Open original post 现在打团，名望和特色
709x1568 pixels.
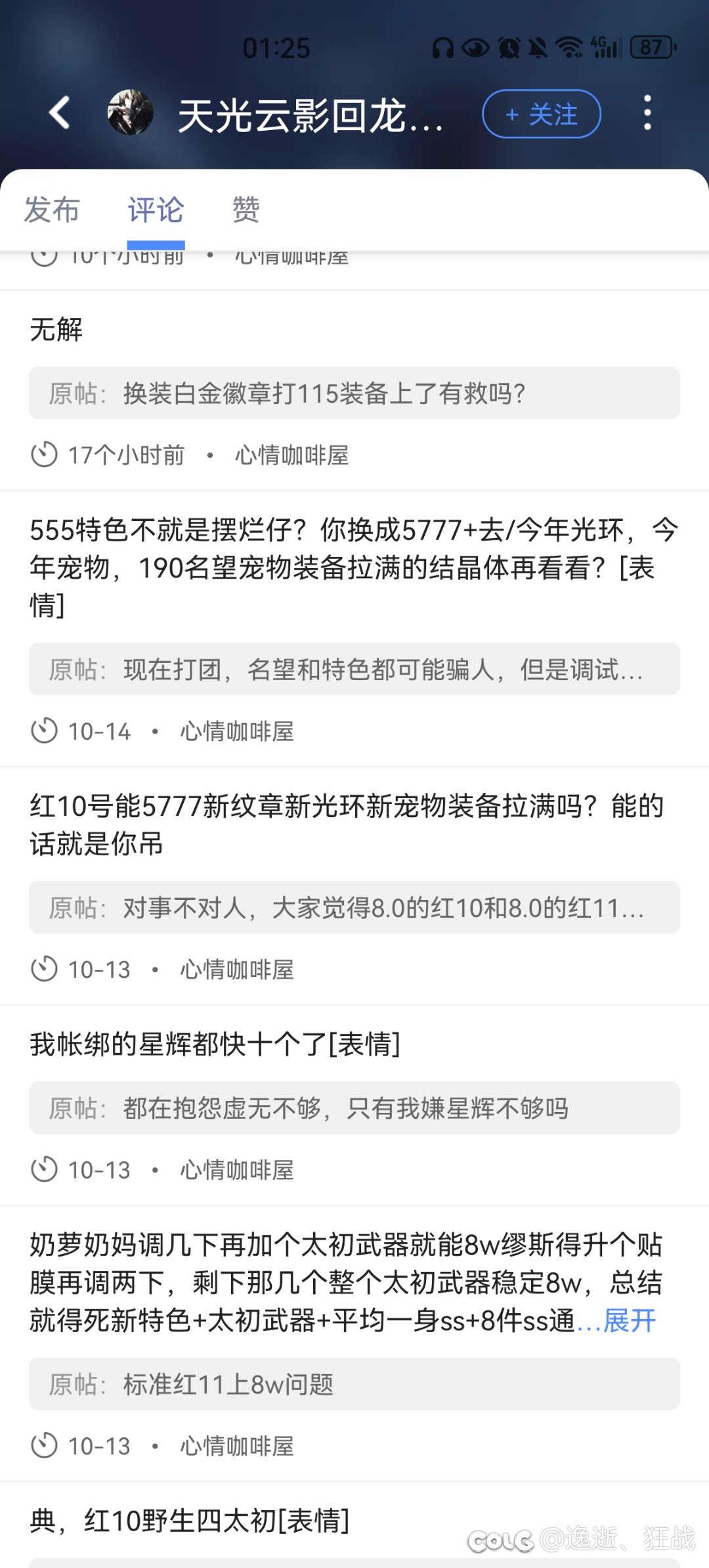(x=354, y=669)
